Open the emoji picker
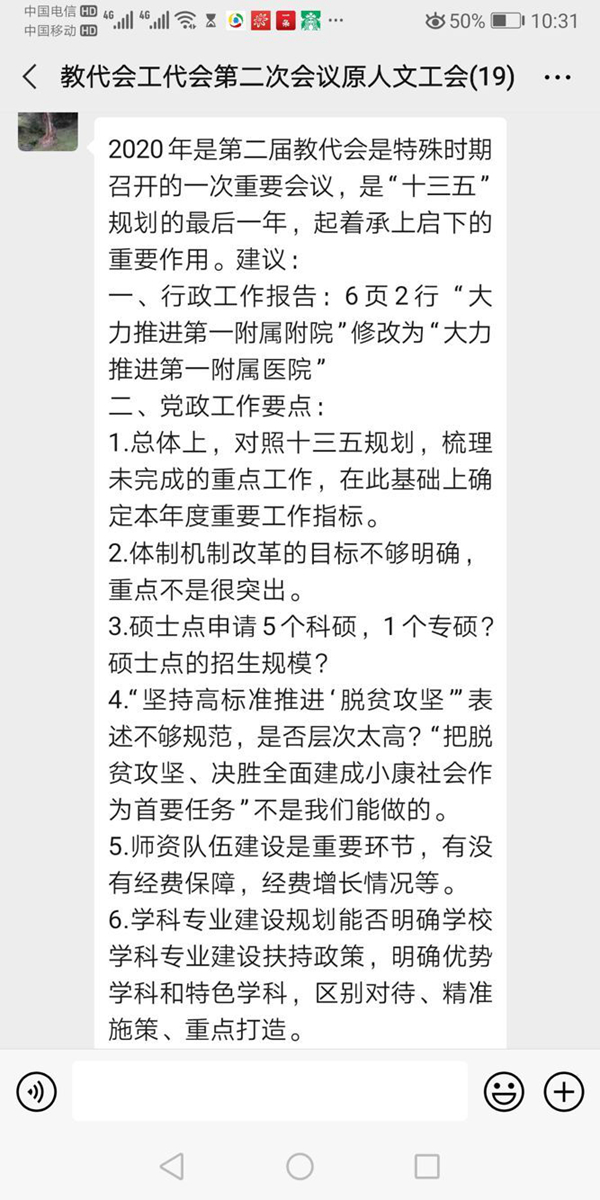 (504, 1090)
